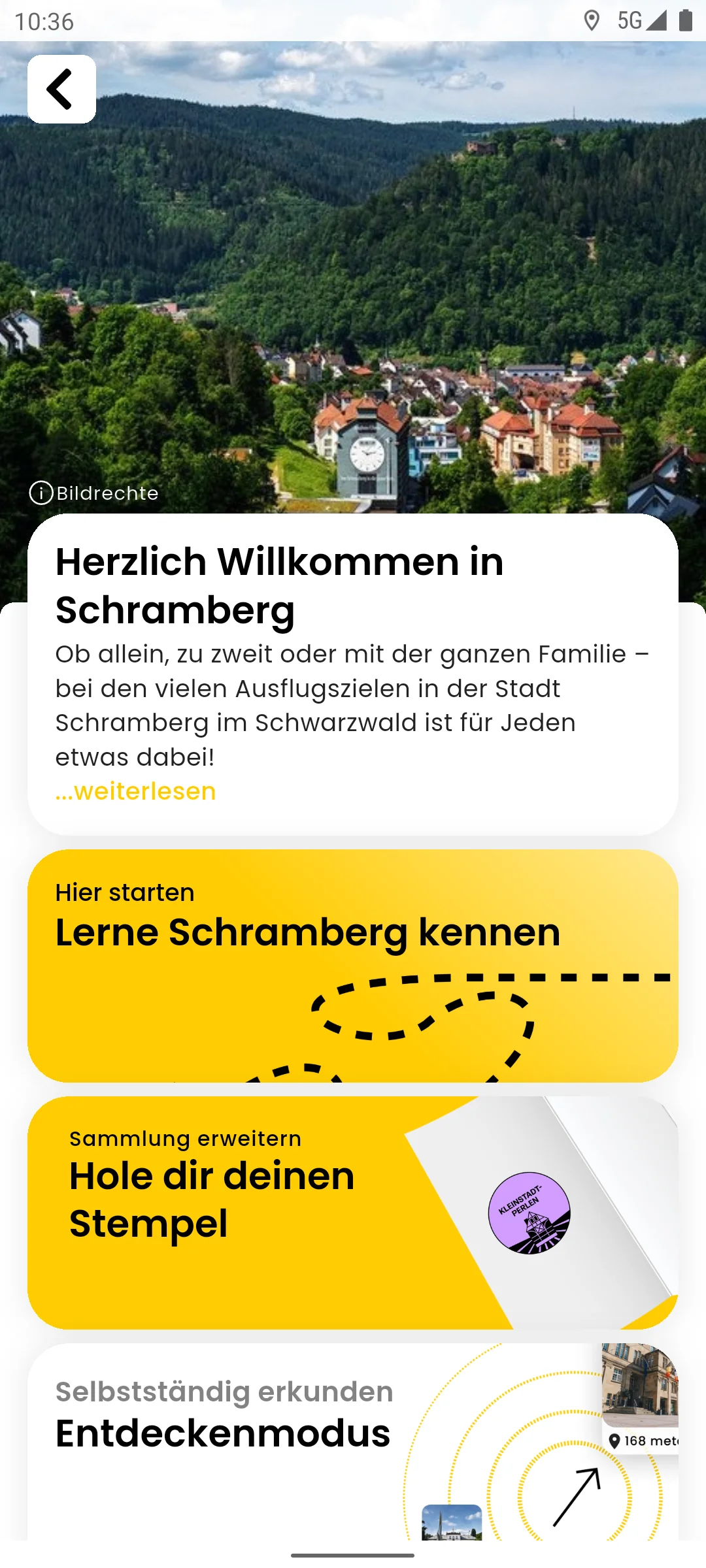Tap the battery indicator

coord(684,22)
